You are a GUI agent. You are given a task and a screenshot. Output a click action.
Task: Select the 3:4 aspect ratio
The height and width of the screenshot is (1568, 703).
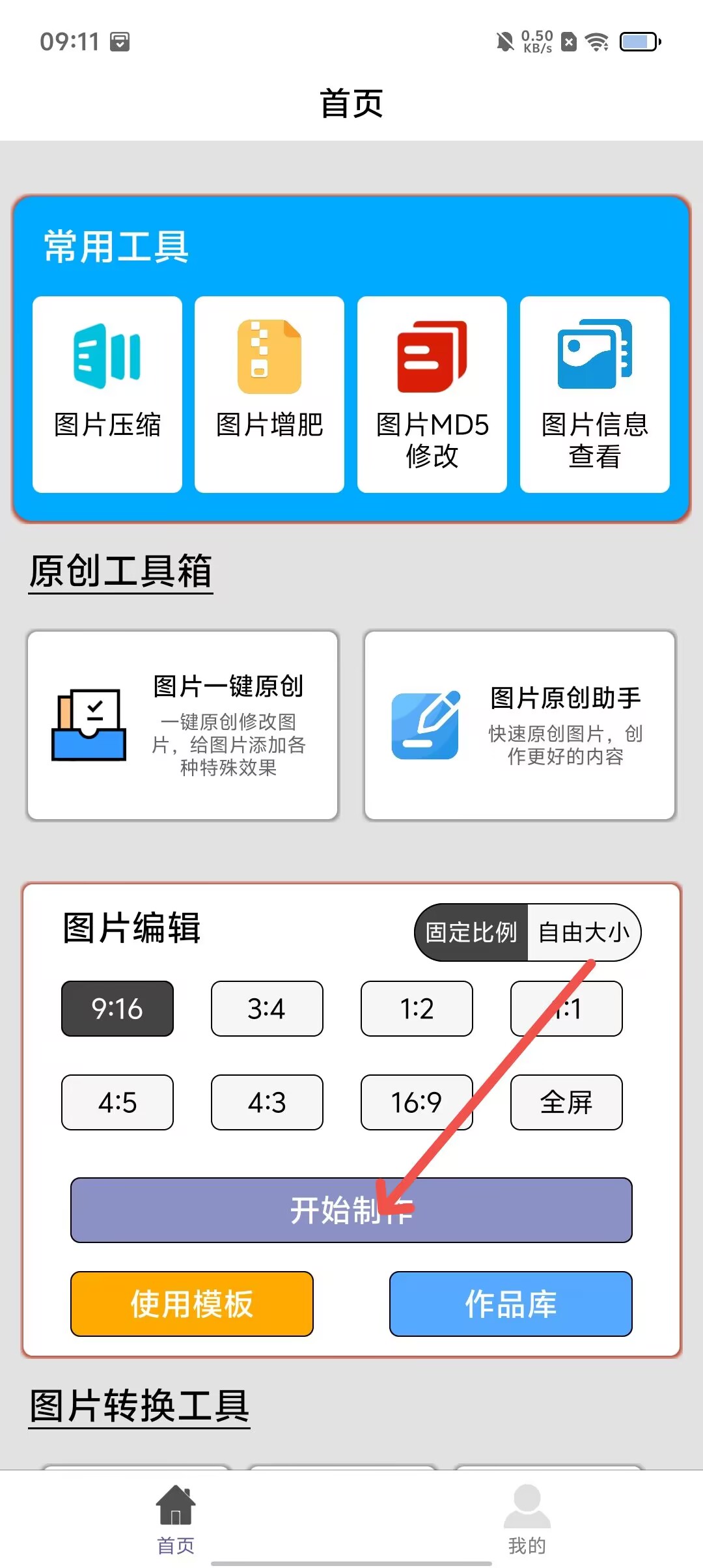(267, 1009)
